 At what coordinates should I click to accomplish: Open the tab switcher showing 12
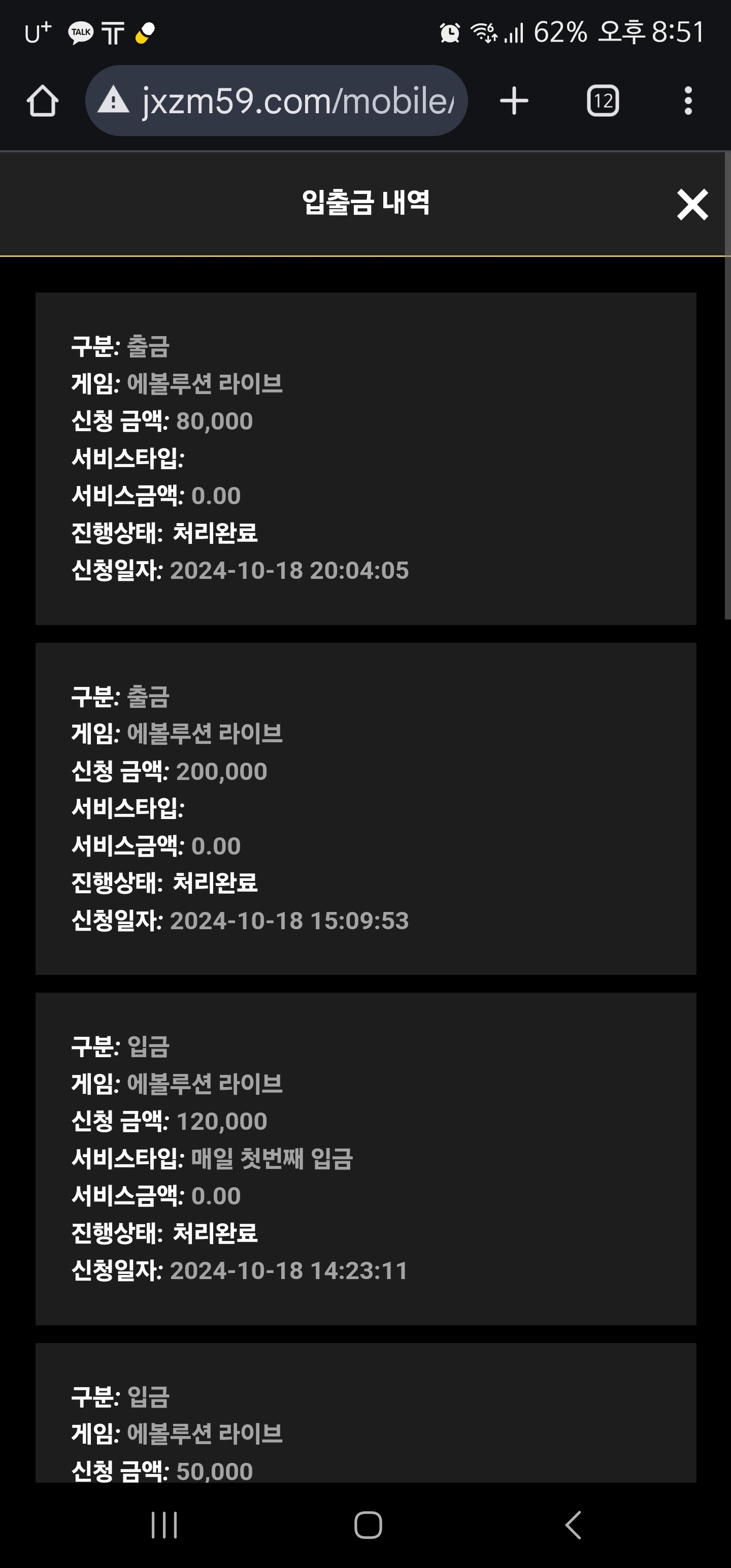(603, 101)
